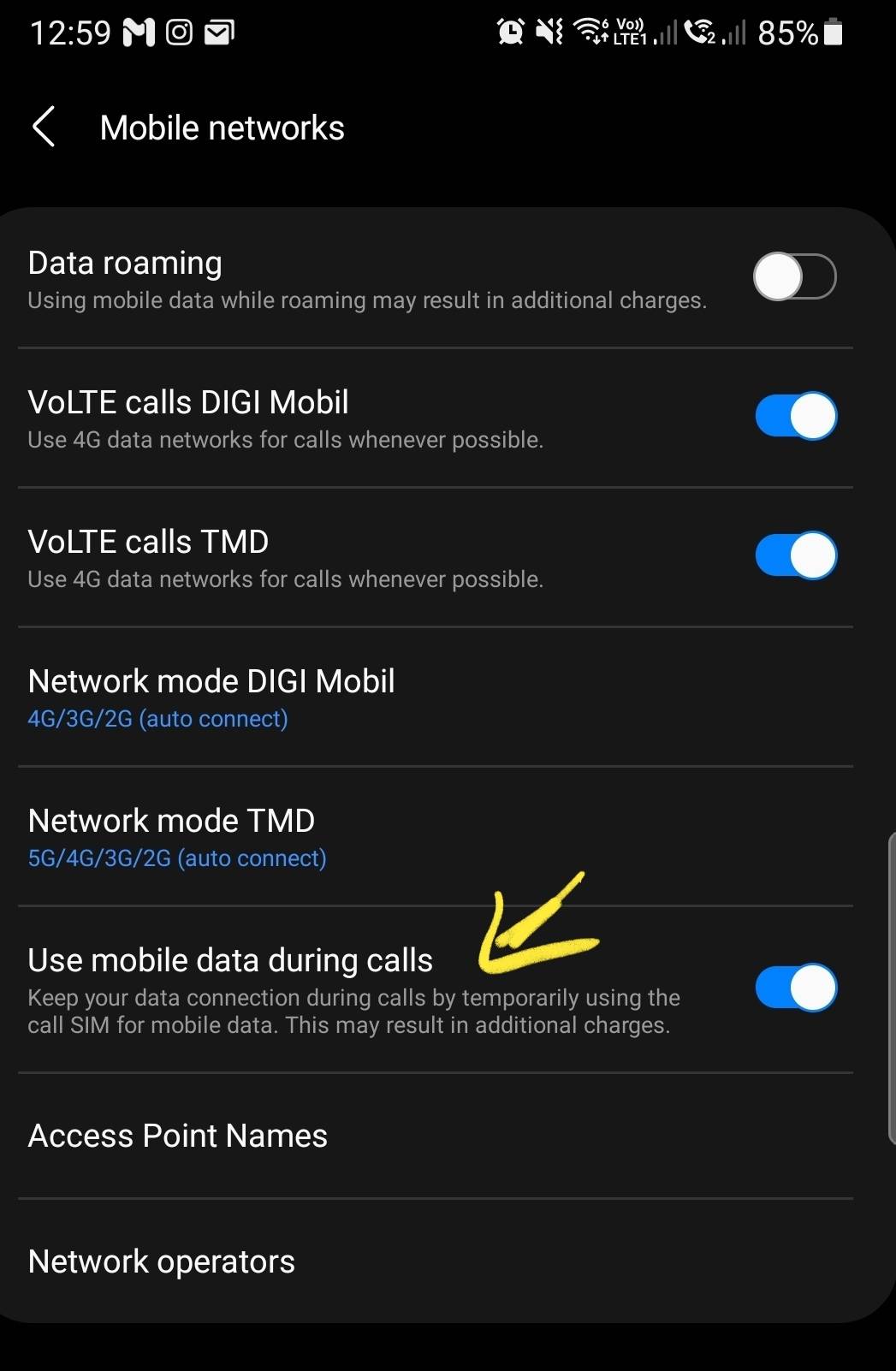The width and height of the screenshot is (896, 1371).
Task: Turn off VoLTE calls DIGI Mobil
Action: coord(794,416)
